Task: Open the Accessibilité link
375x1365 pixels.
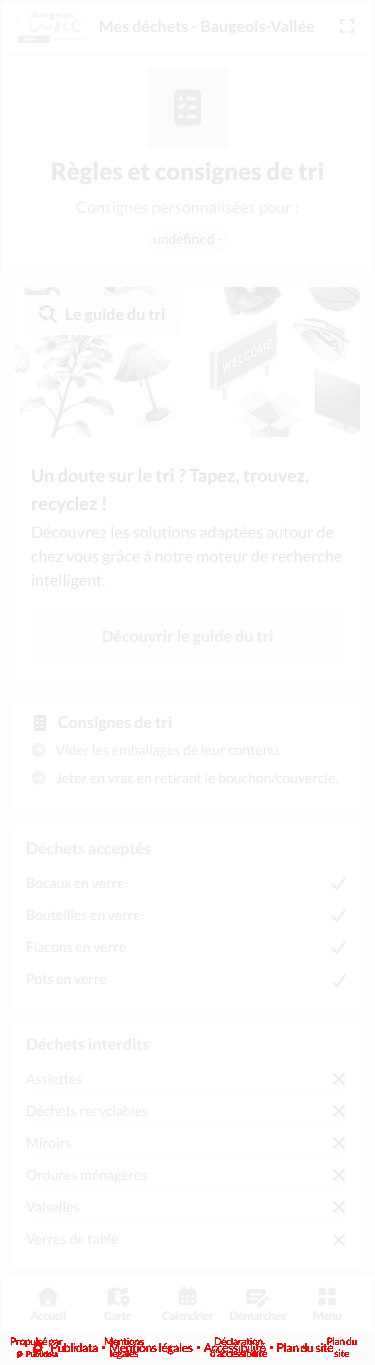Action: pyautogui.click(x=235, y=1348)
